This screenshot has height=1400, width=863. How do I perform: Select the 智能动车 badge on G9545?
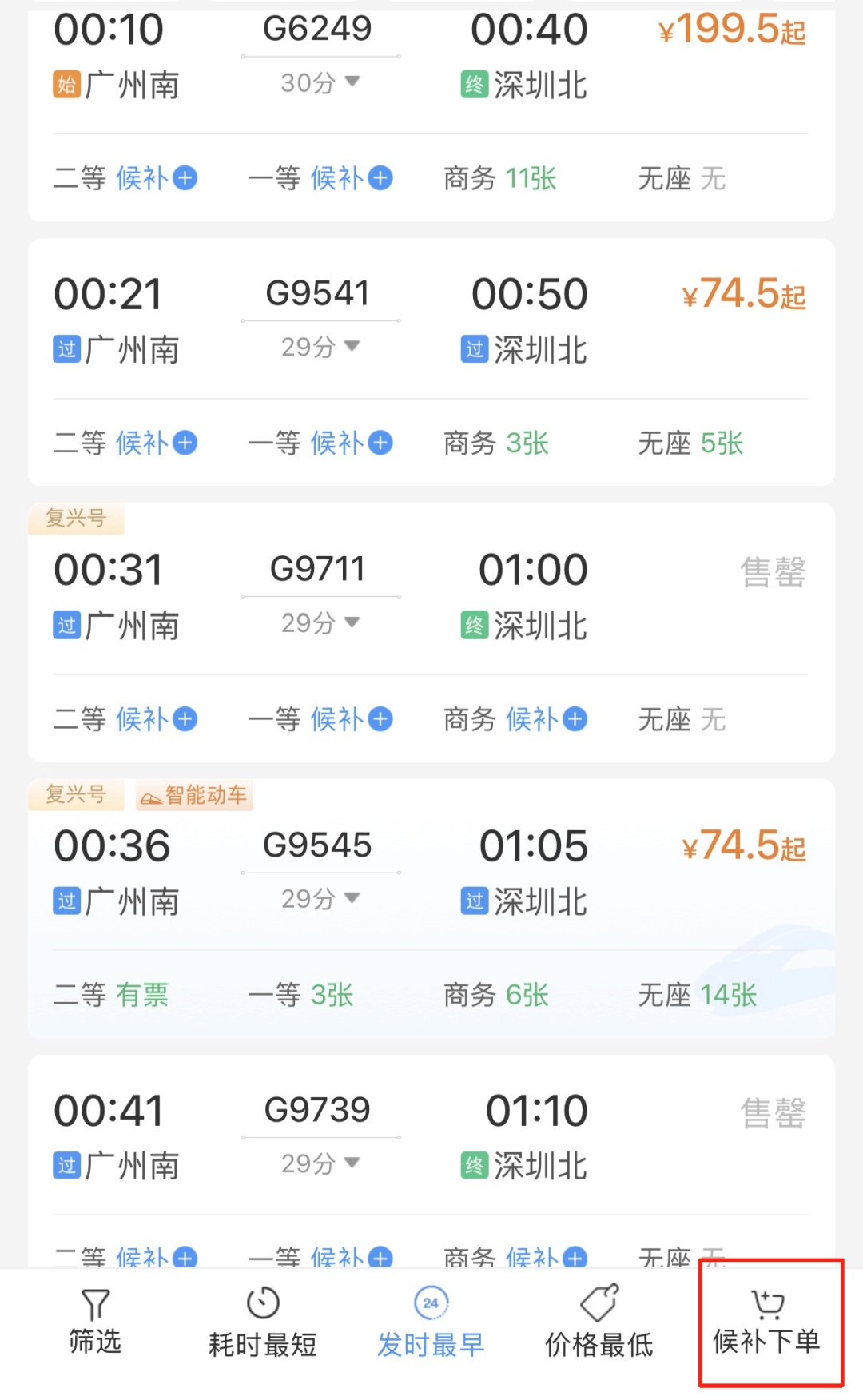194,795
